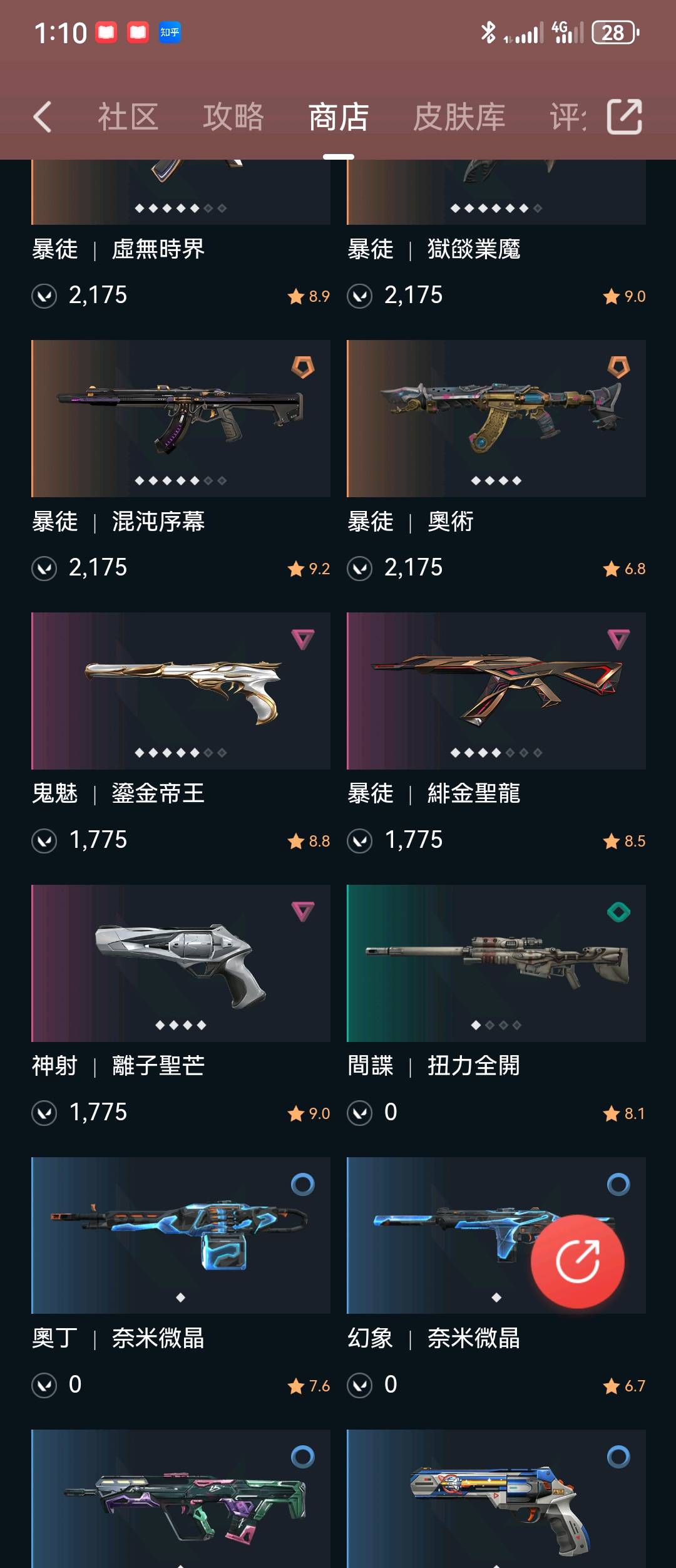This screenshot has height=1568, width=676.
Task: Tap the red floating share button
Action: click(577, 1261)
